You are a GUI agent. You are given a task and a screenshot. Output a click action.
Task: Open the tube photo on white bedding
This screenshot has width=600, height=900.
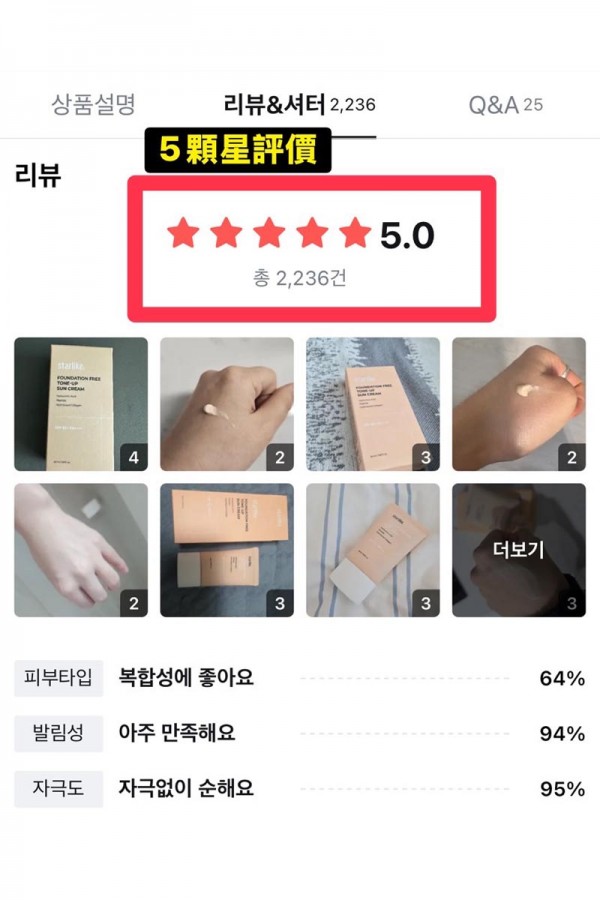[x=373, y=550]
